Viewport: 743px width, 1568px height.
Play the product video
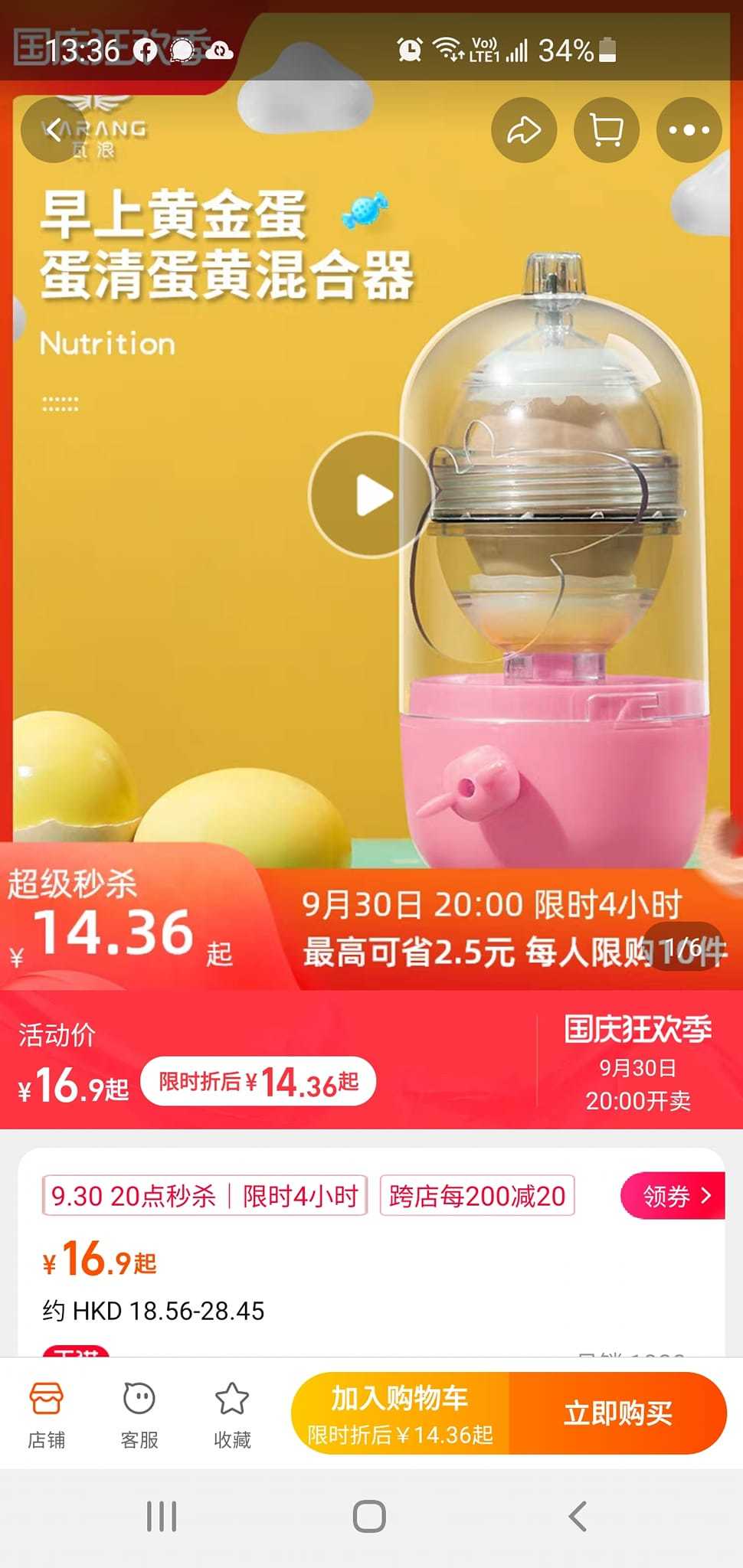click(372, 496)
